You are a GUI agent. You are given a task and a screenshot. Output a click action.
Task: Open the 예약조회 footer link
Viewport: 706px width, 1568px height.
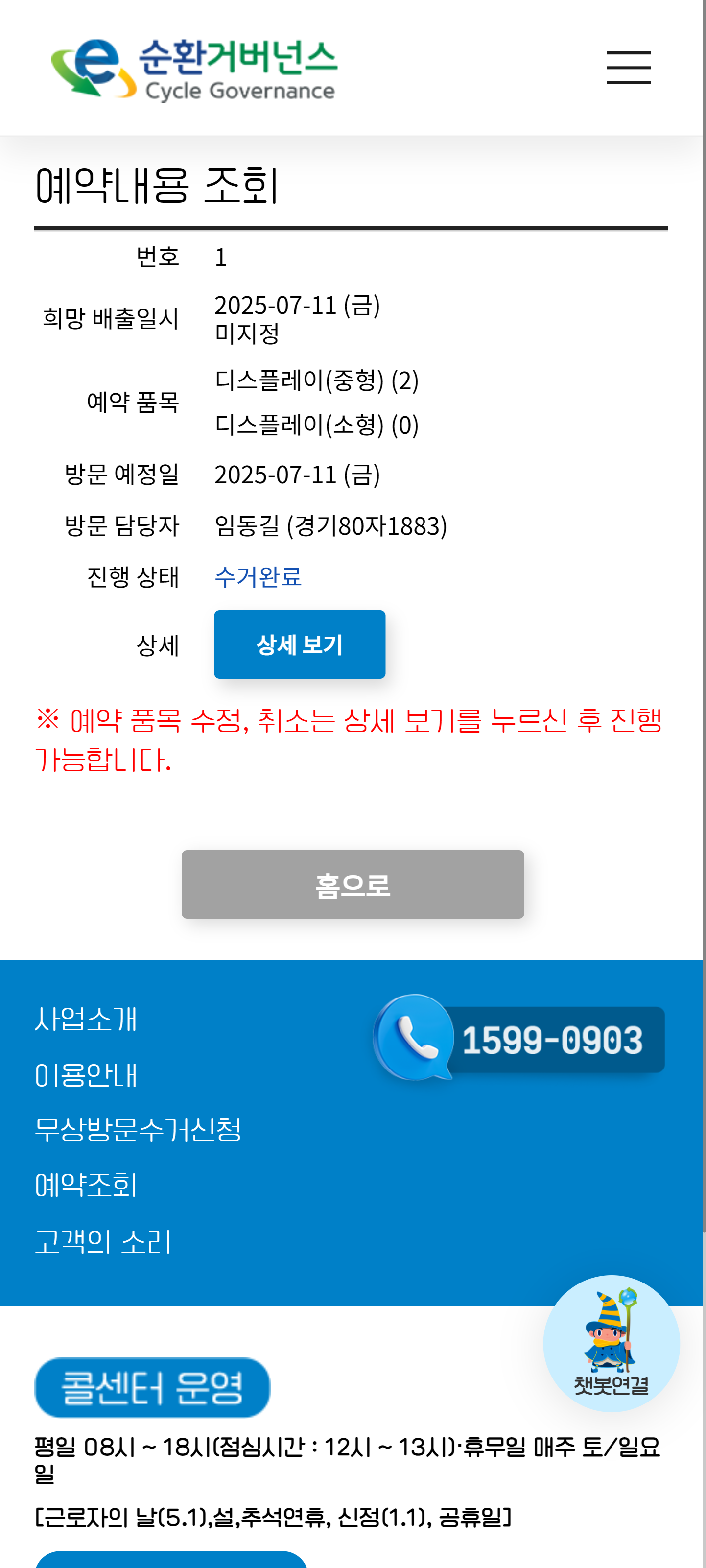86,1185
